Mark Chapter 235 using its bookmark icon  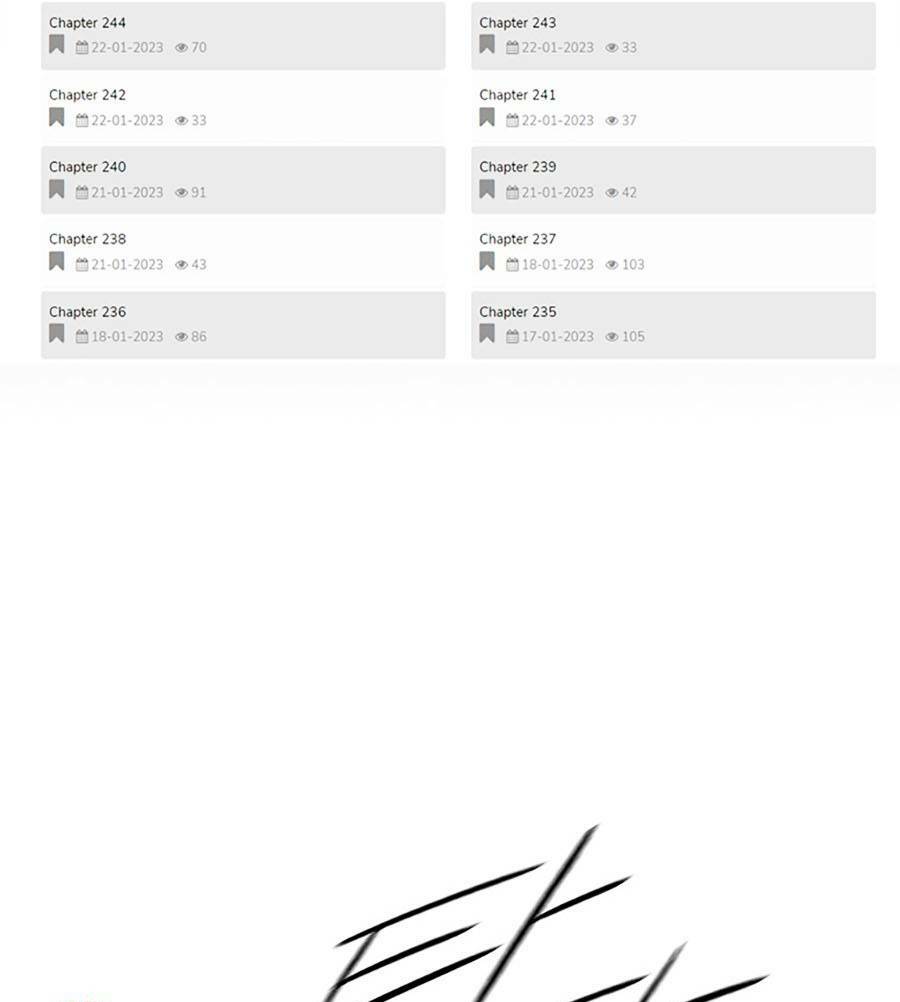487,334
